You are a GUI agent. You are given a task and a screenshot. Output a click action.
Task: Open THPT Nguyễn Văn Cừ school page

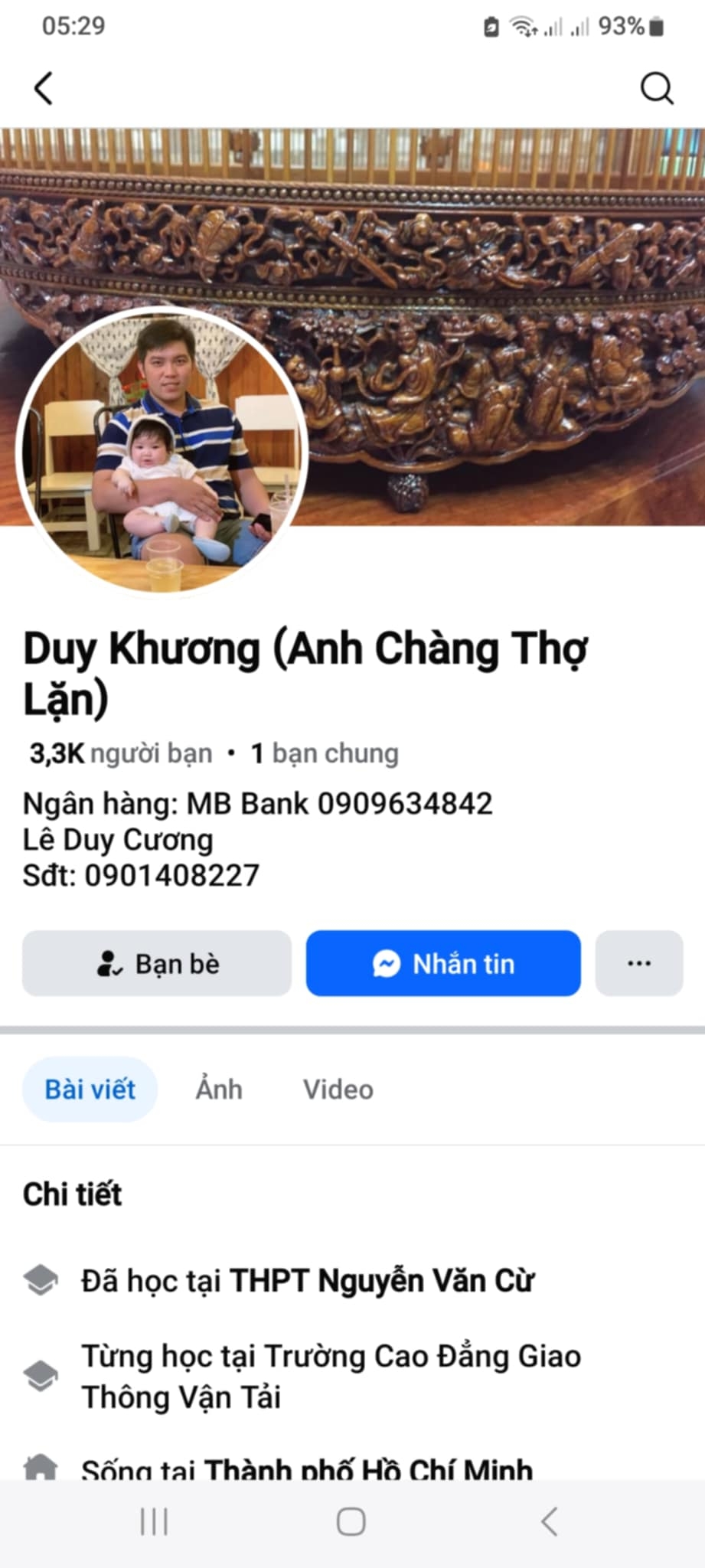click(383, 1280)
